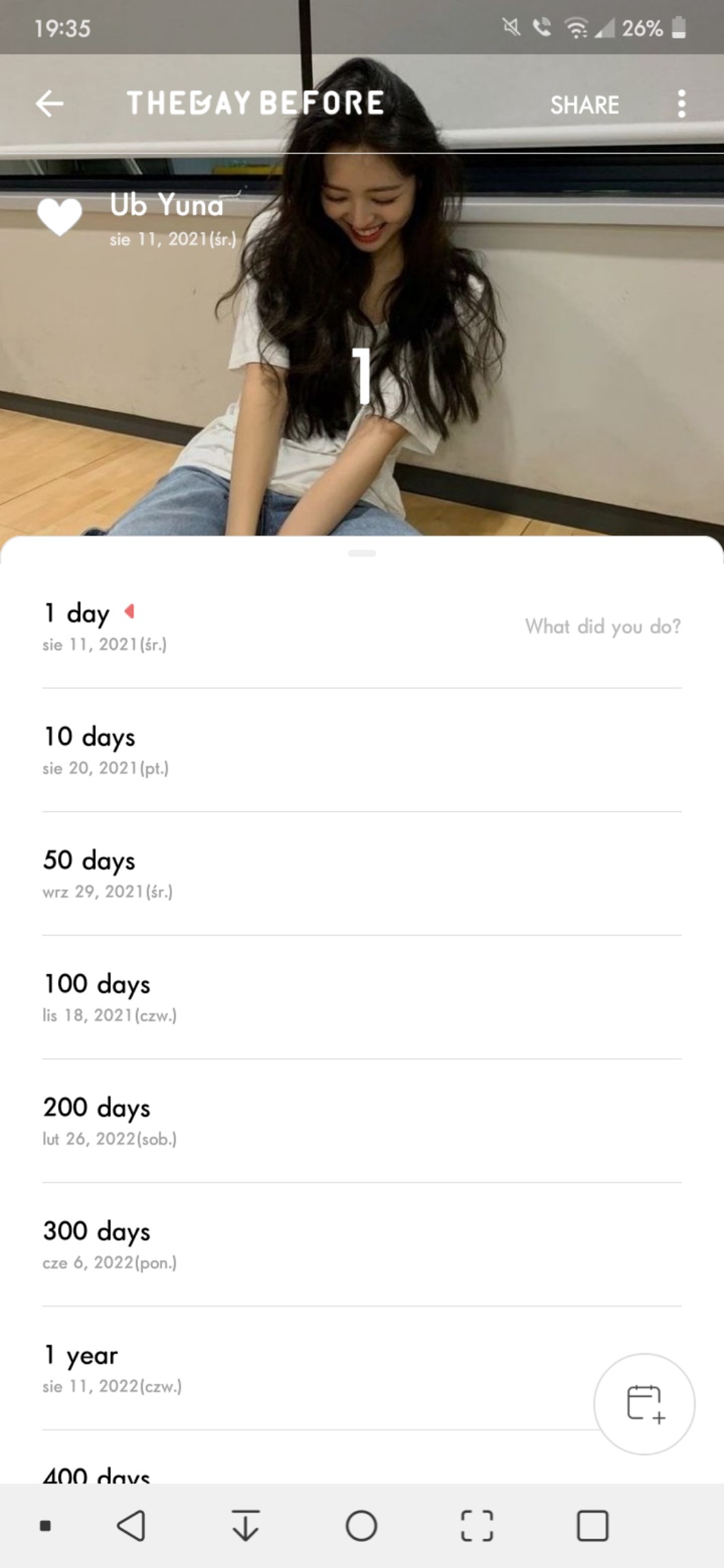Open the three-dot overflow menu

681,104
